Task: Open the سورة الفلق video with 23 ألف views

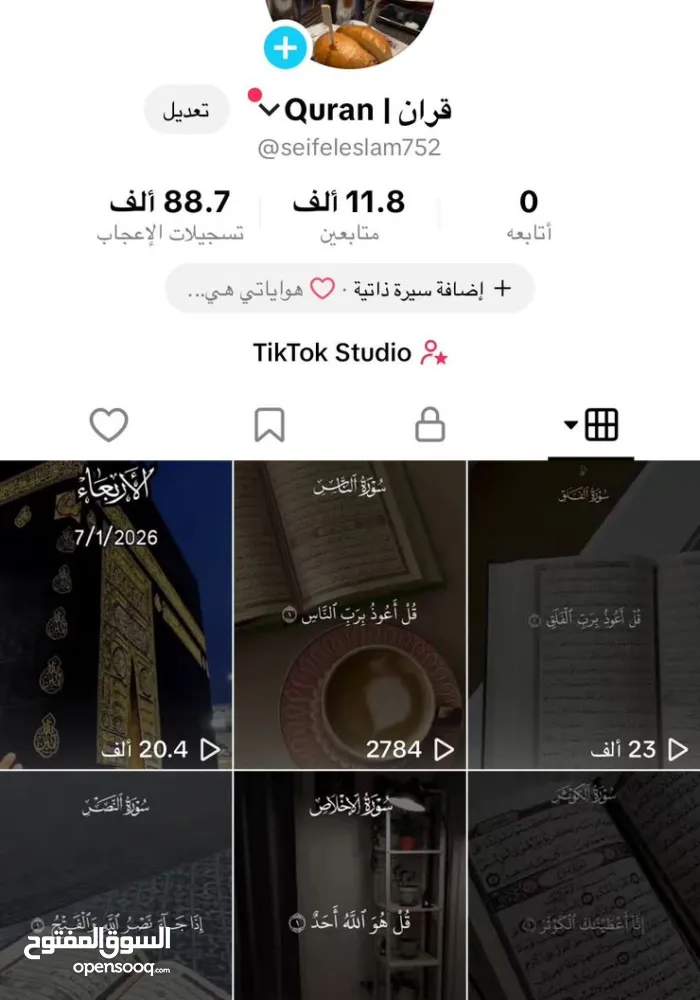Action: point(584,615)
